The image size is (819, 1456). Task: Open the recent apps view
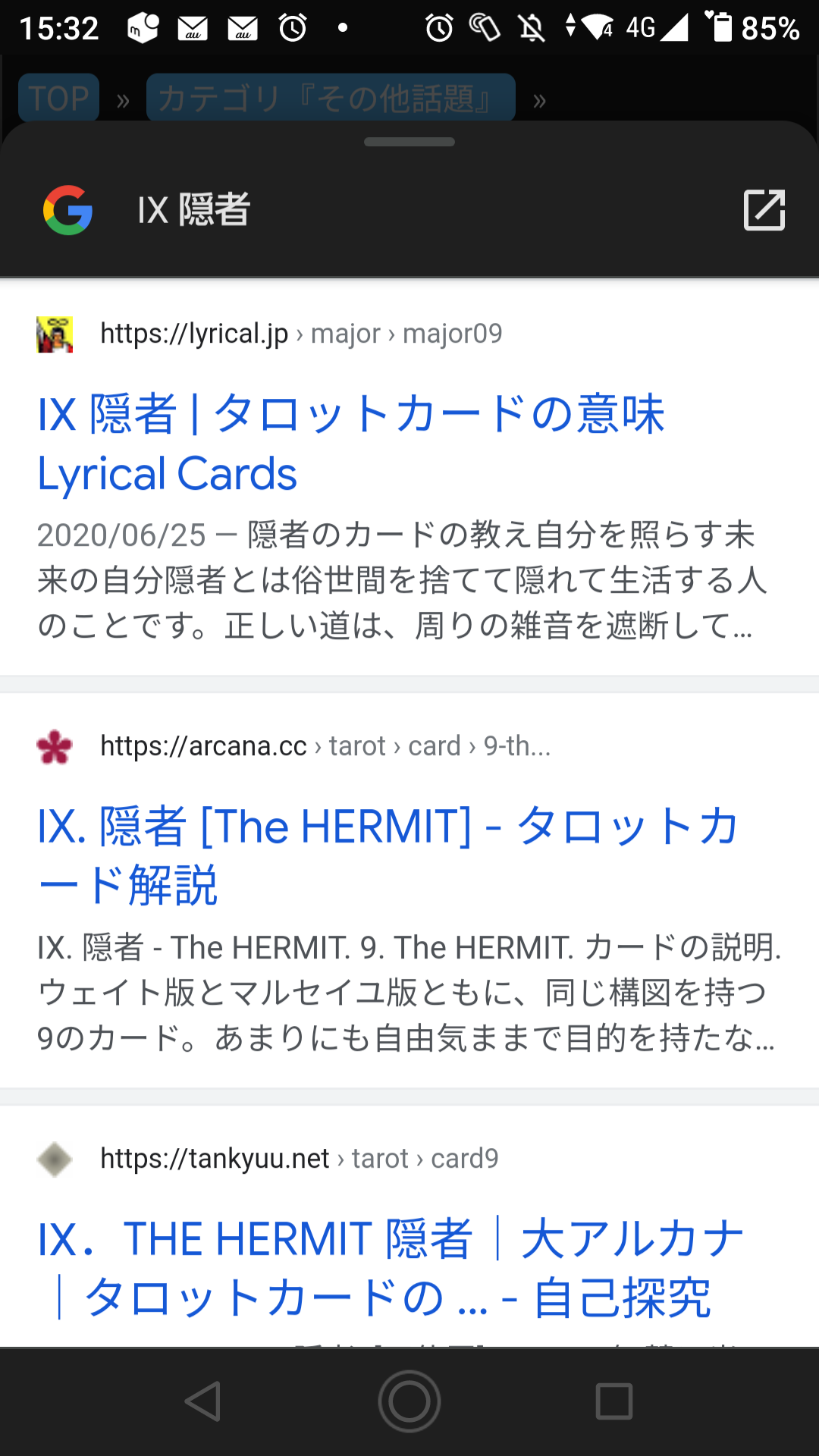[x=614, y=1401]
